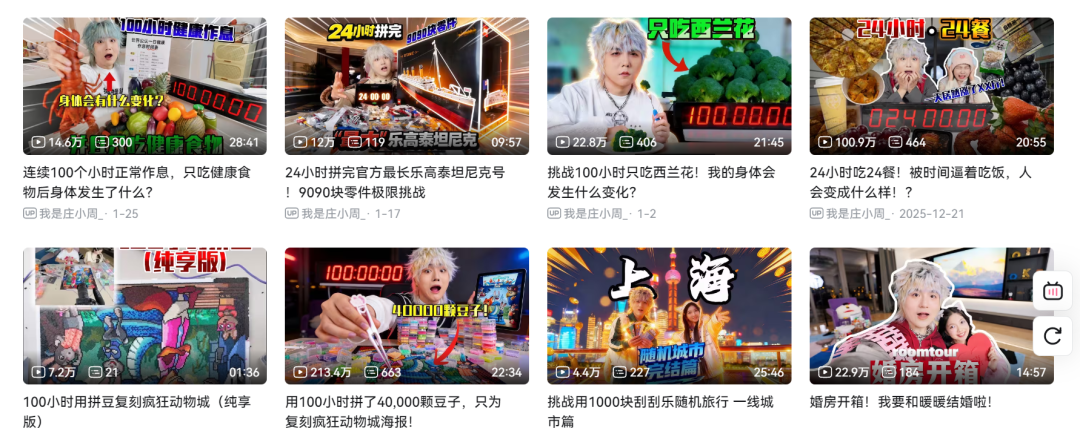The image size is (1080, 428).
Task: Open the 100-hour healthy food video
Action: (x=145, y=86)
